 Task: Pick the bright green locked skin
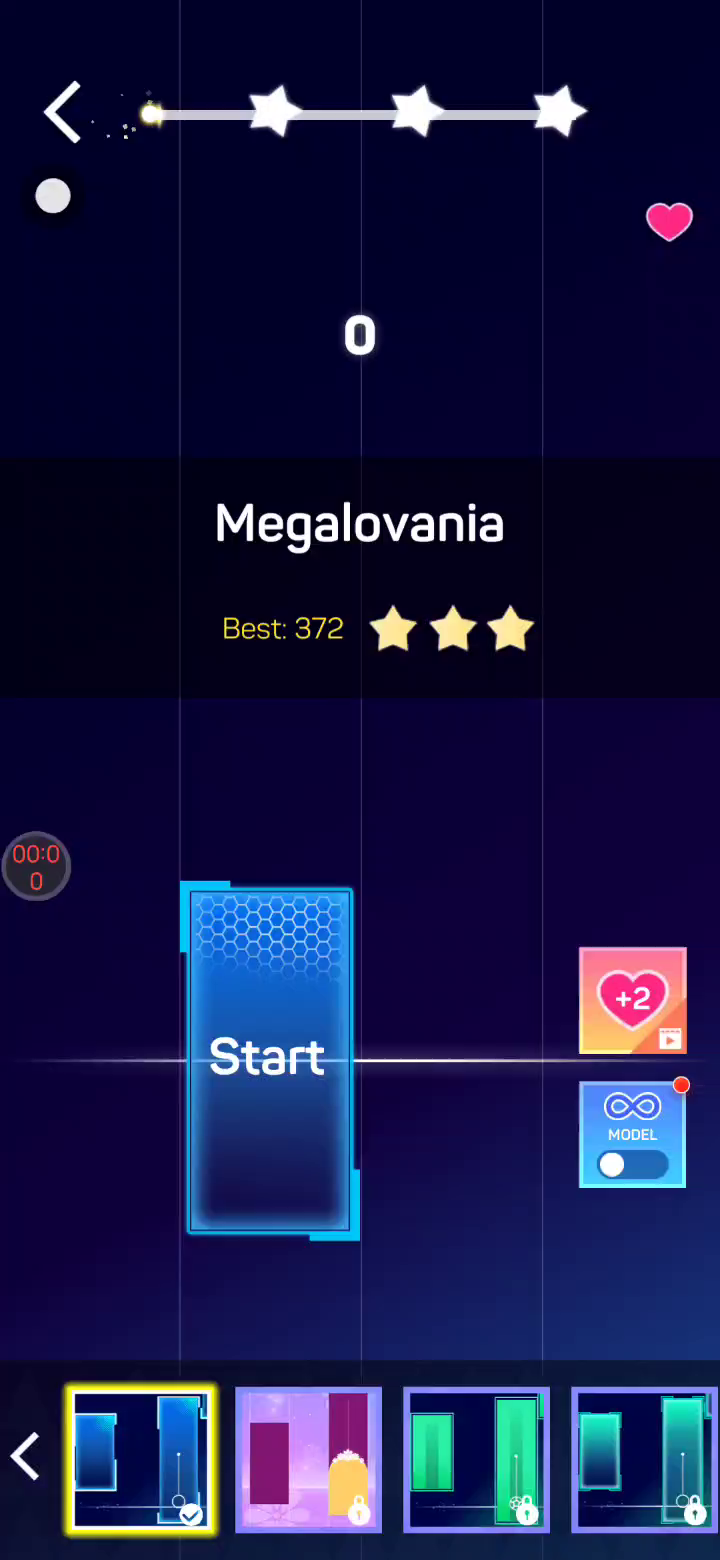point(476,1460)
